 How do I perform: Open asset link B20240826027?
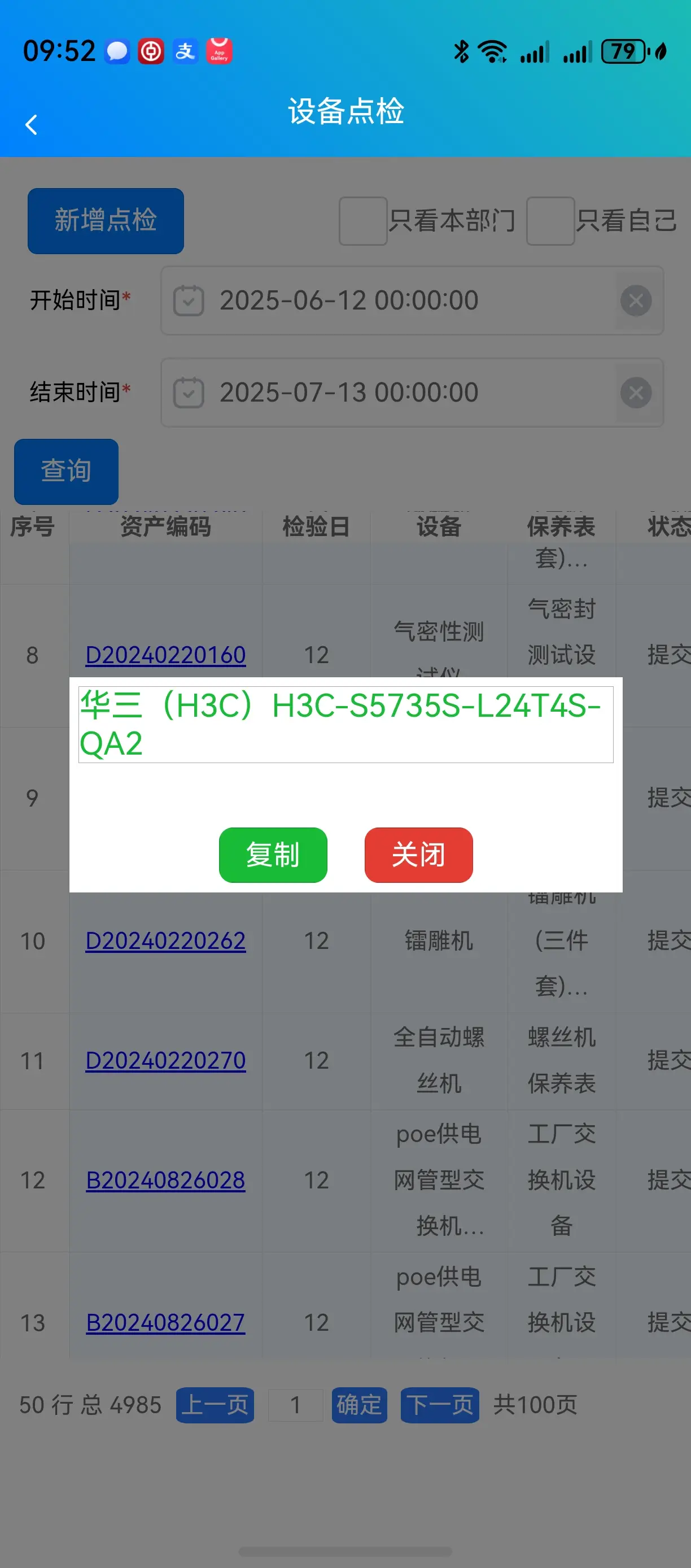click(165, 1323)
